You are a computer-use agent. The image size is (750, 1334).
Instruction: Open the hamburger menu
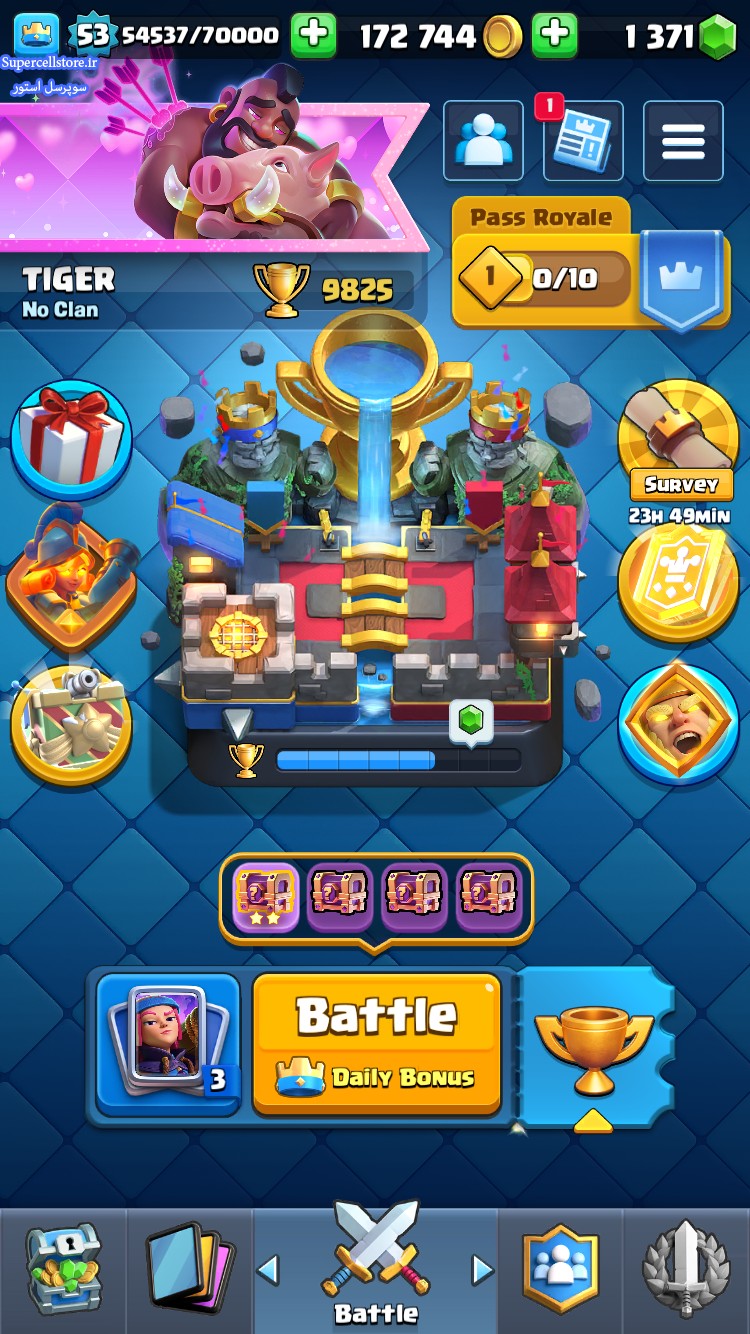pyautogui.click(x=683, y=141)
